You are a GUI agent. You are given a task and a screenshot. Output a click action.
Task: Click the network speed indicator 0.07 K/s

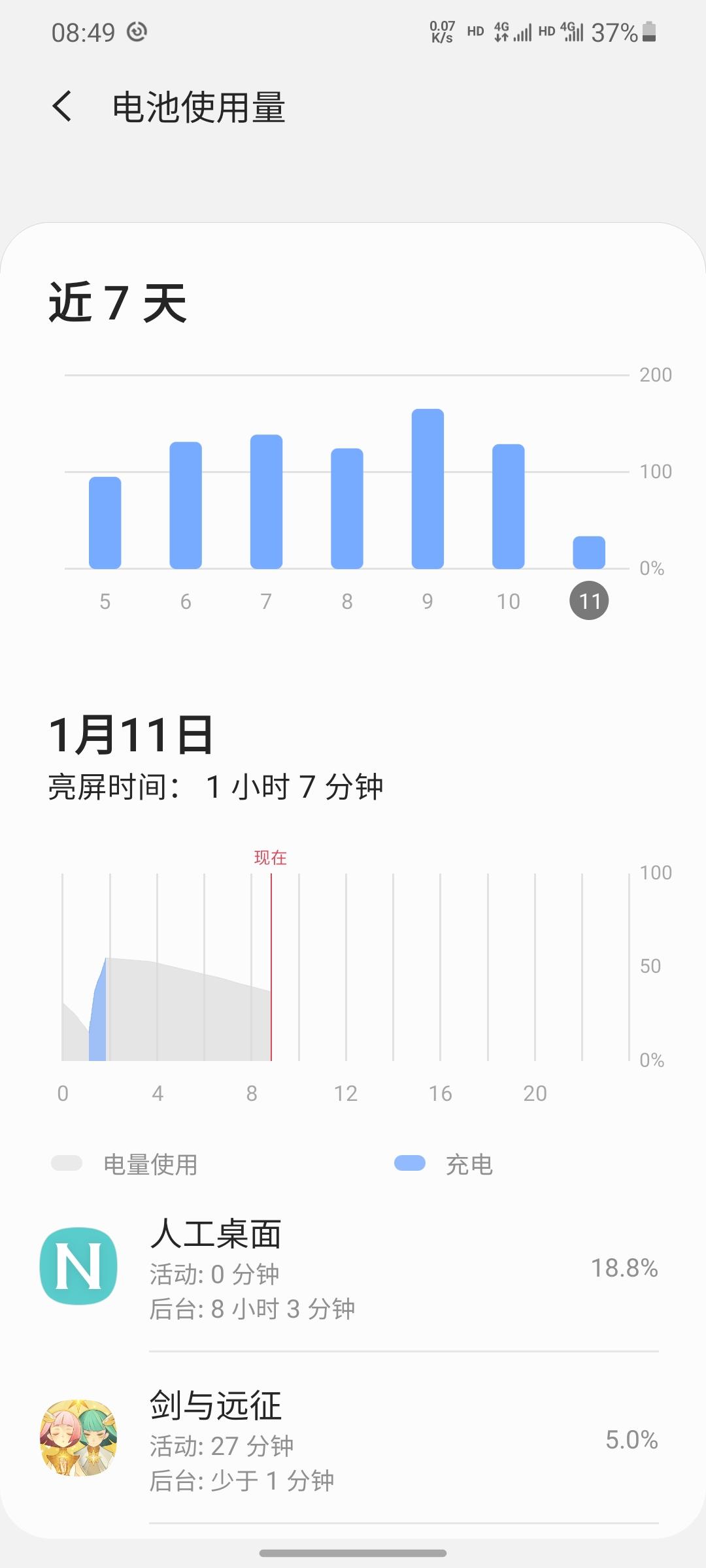(441, 30)
